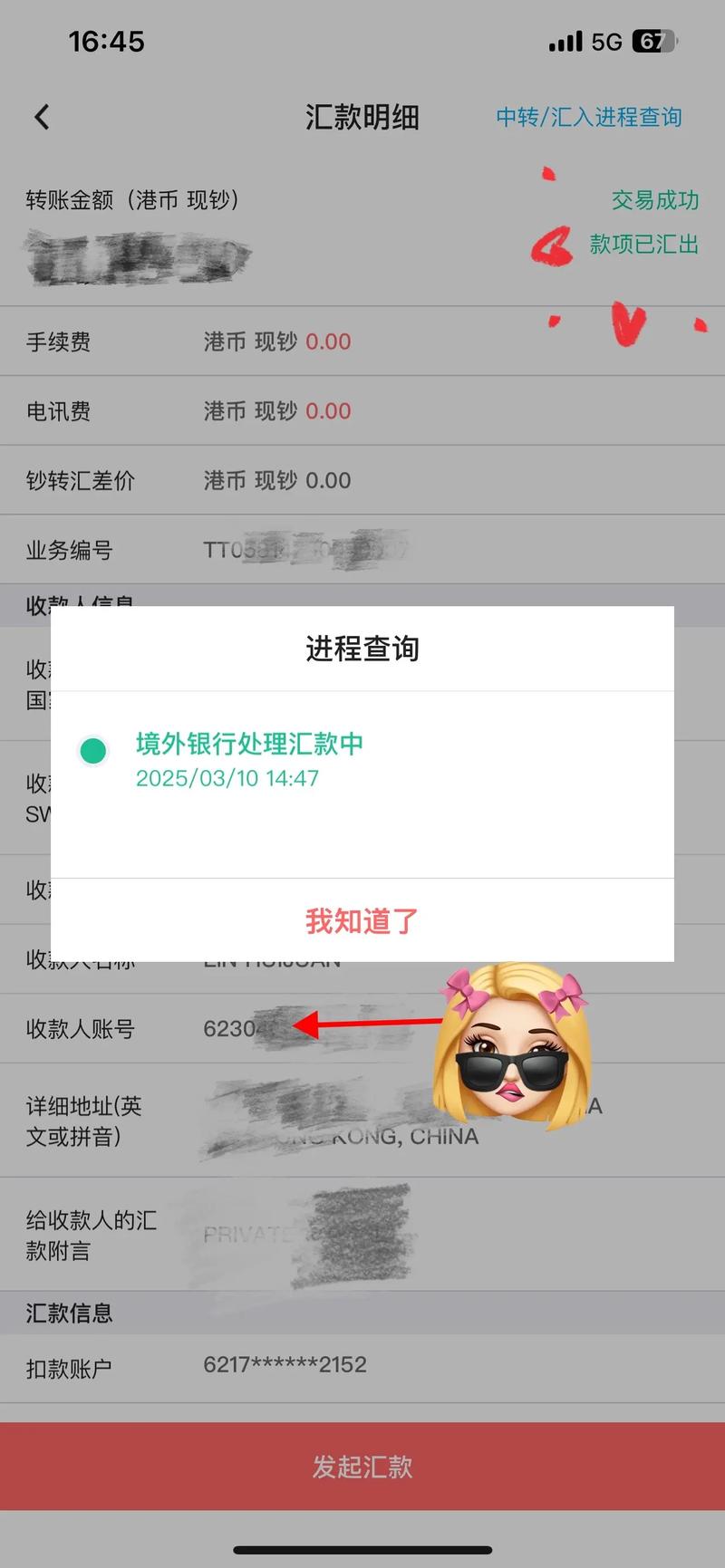
Task: Open 中转/汇入进程查询 link
Action: pos(588,117)
